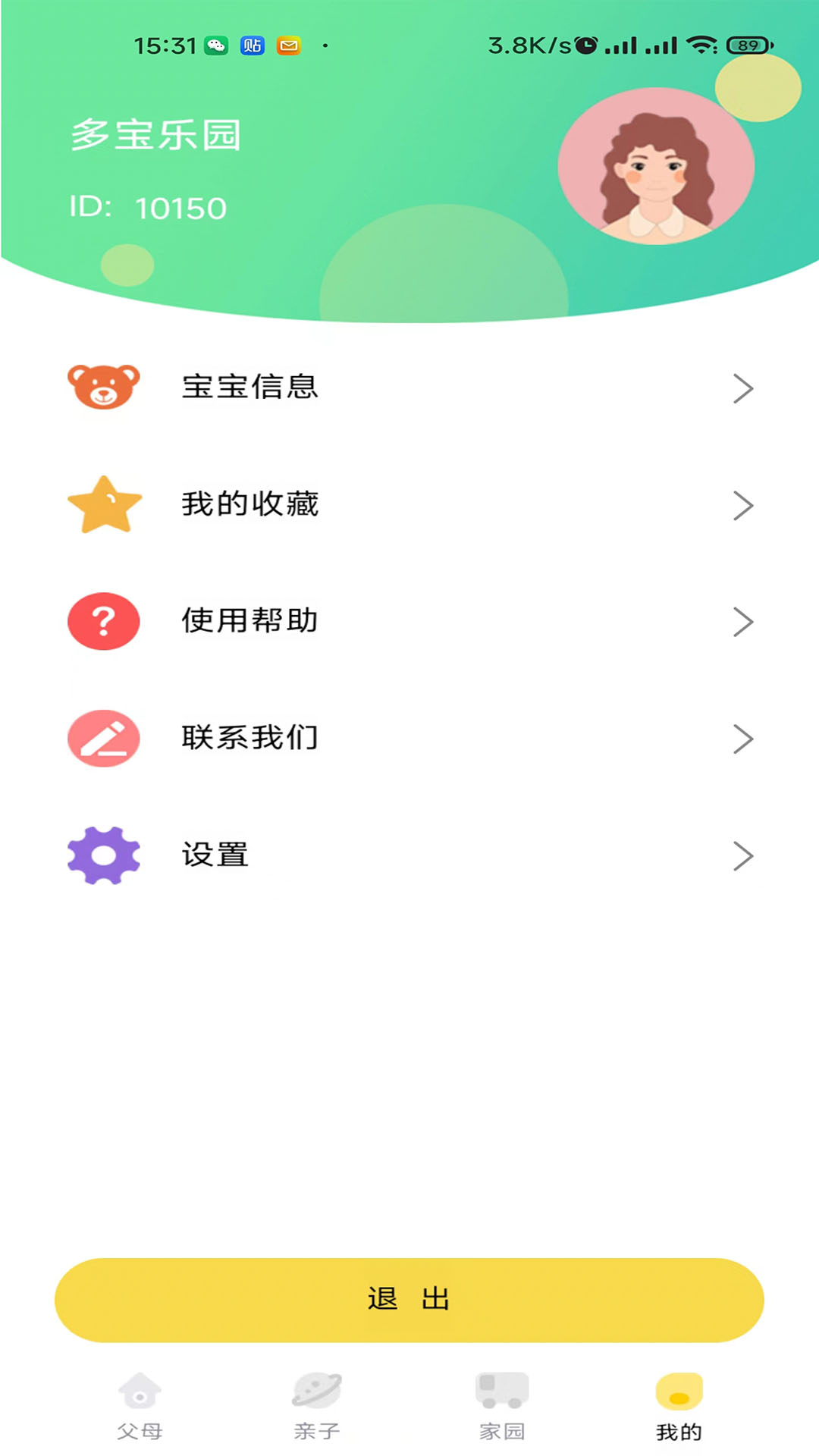Open 我的收藏 favorites row
This screenshot has height=1456, width=819.
tap(409, 504)
